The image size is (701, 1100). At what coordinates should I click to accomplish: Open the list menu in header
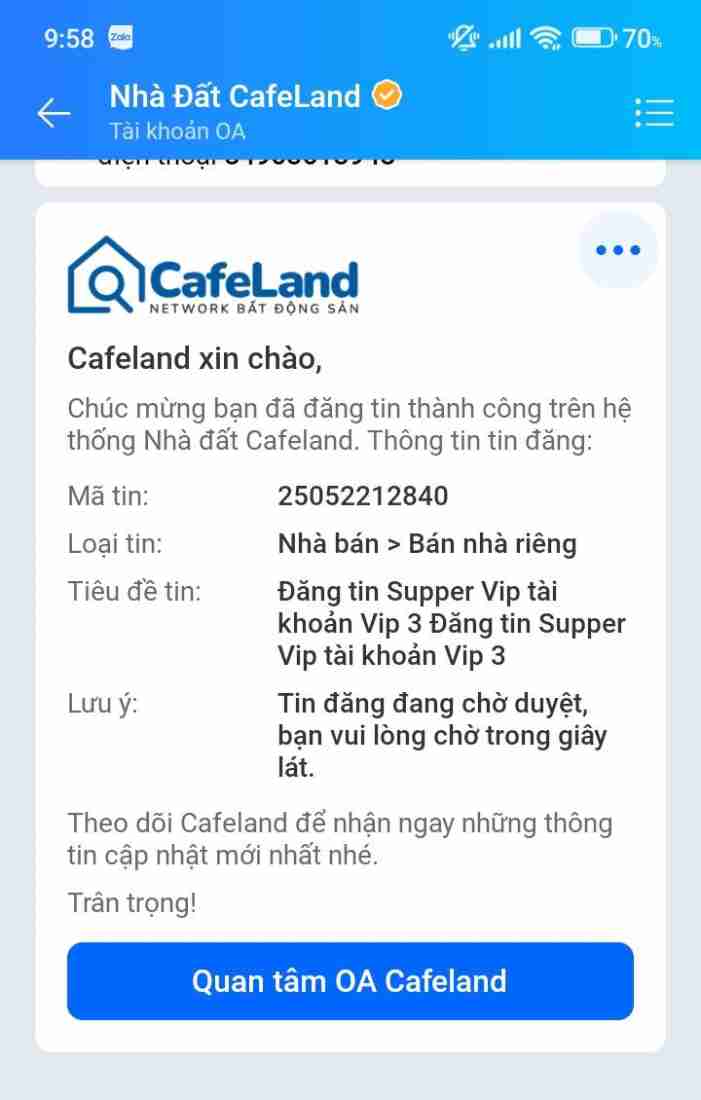click(654, 113)
